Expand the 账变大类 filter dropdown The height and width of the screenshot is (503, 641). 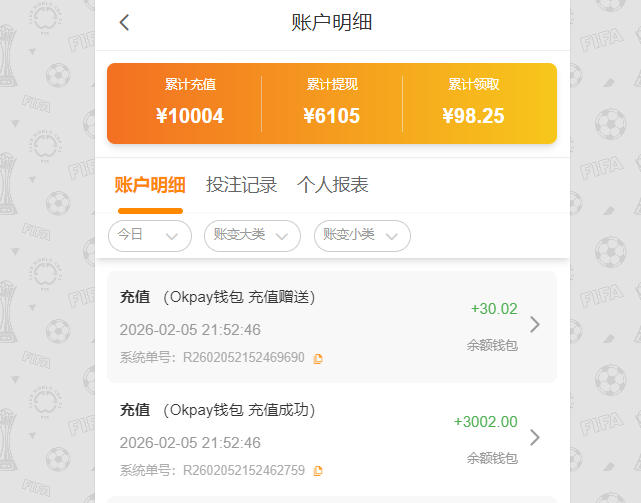click(x=252, y=235)
